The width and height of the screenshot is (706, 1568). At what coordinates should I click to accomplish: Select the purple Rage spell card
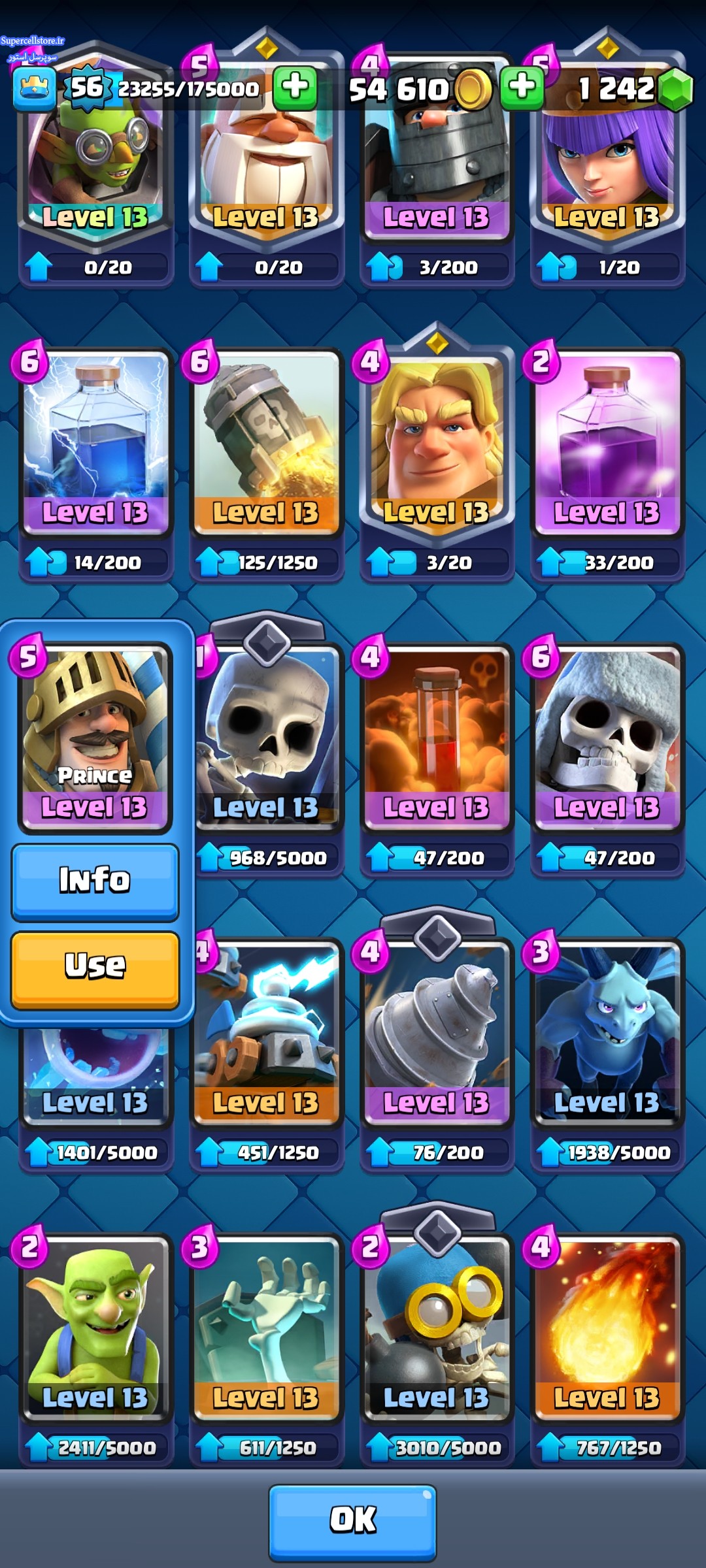click(607, 444)
